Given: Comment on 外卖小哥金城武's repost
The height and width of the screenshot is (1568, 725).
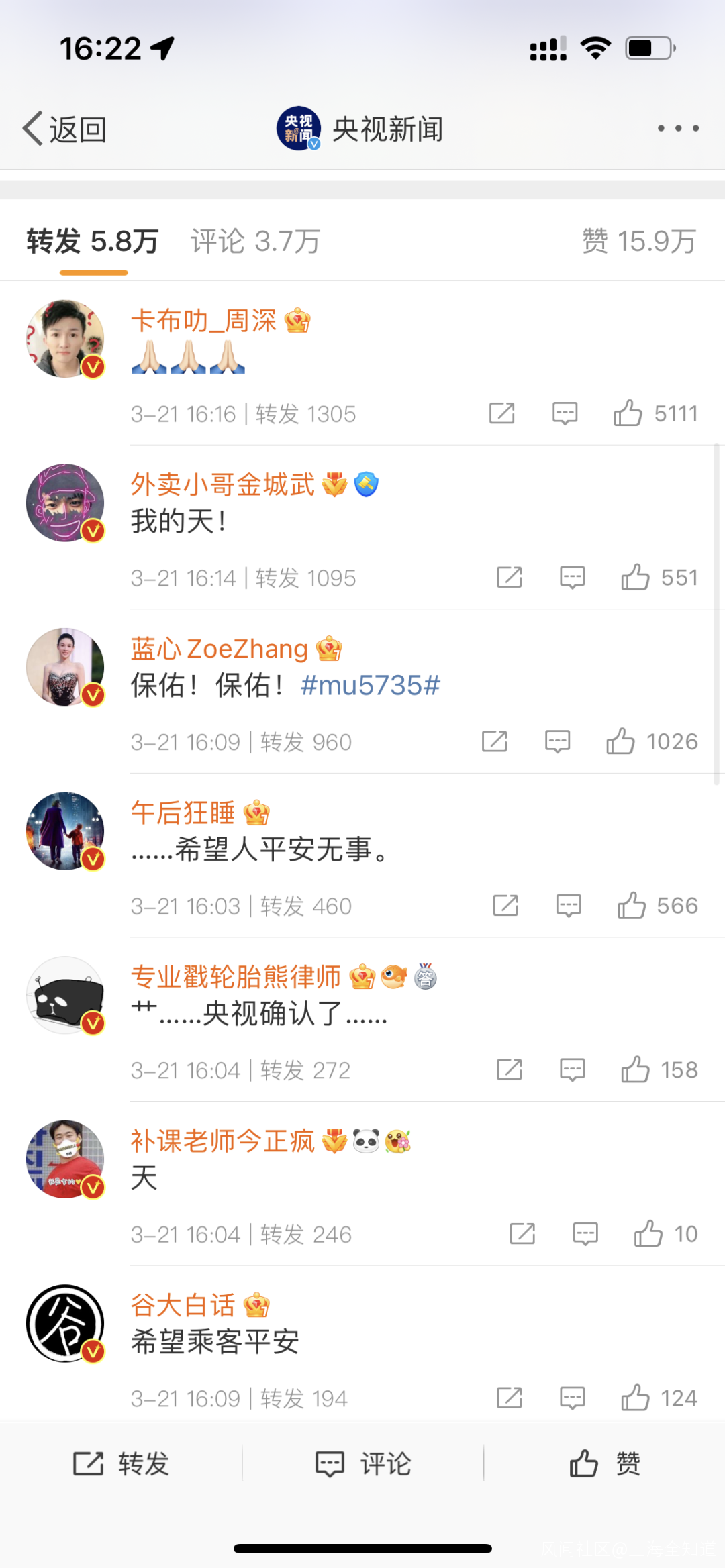Looking at the screenshot, I should coord(572,578).
